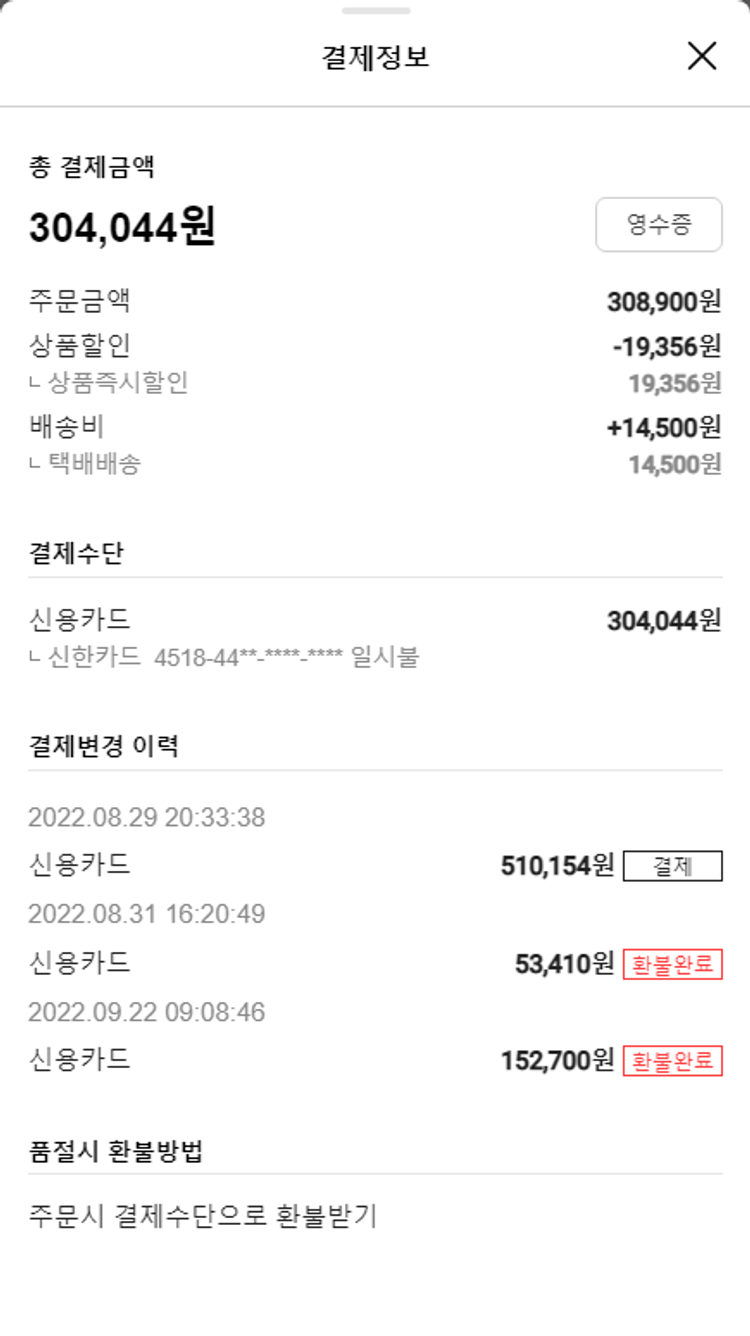The width and height of the screenshot is (750, 1336).
Task: Open the 영수증 receipt button
Action: [x=658, y=224]
